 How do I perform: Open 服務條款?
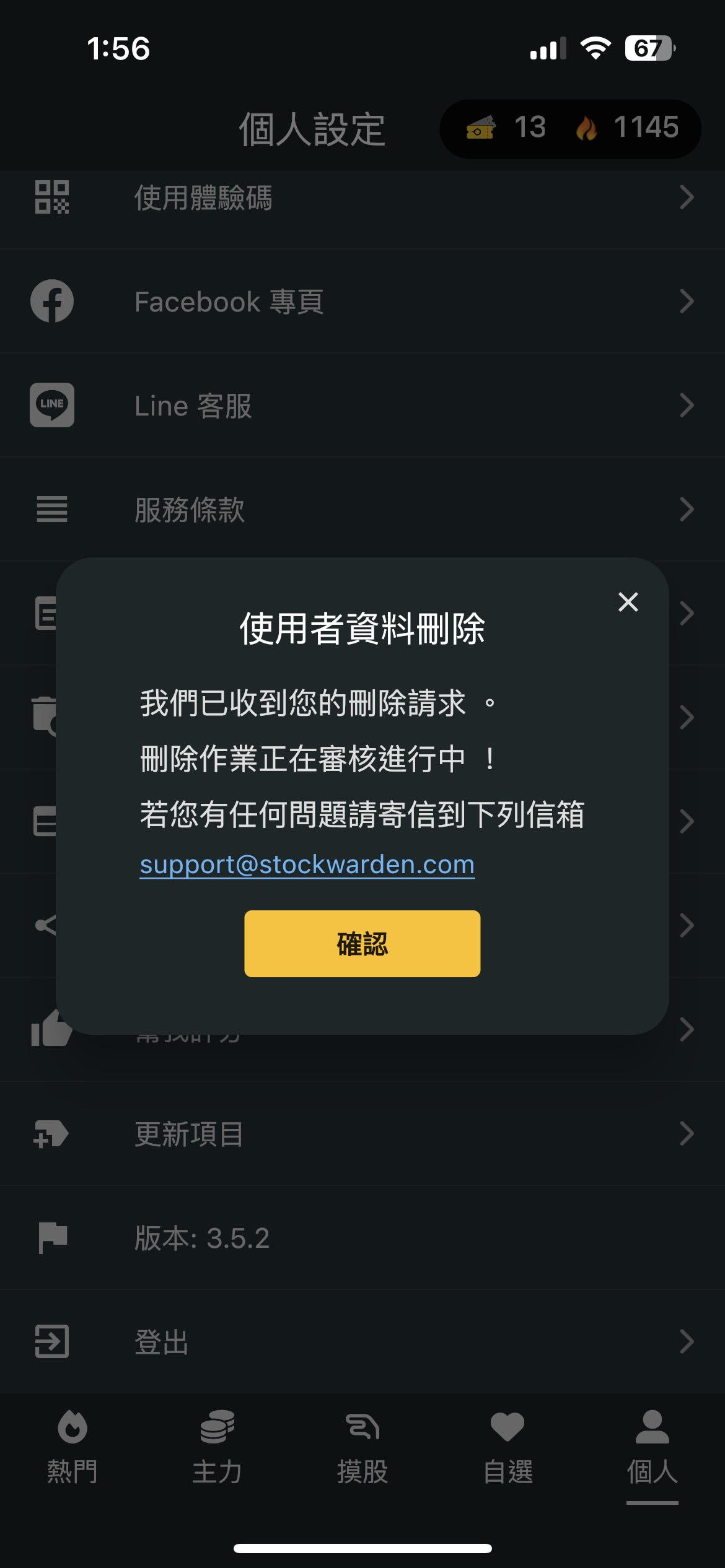tap(362, 510)
